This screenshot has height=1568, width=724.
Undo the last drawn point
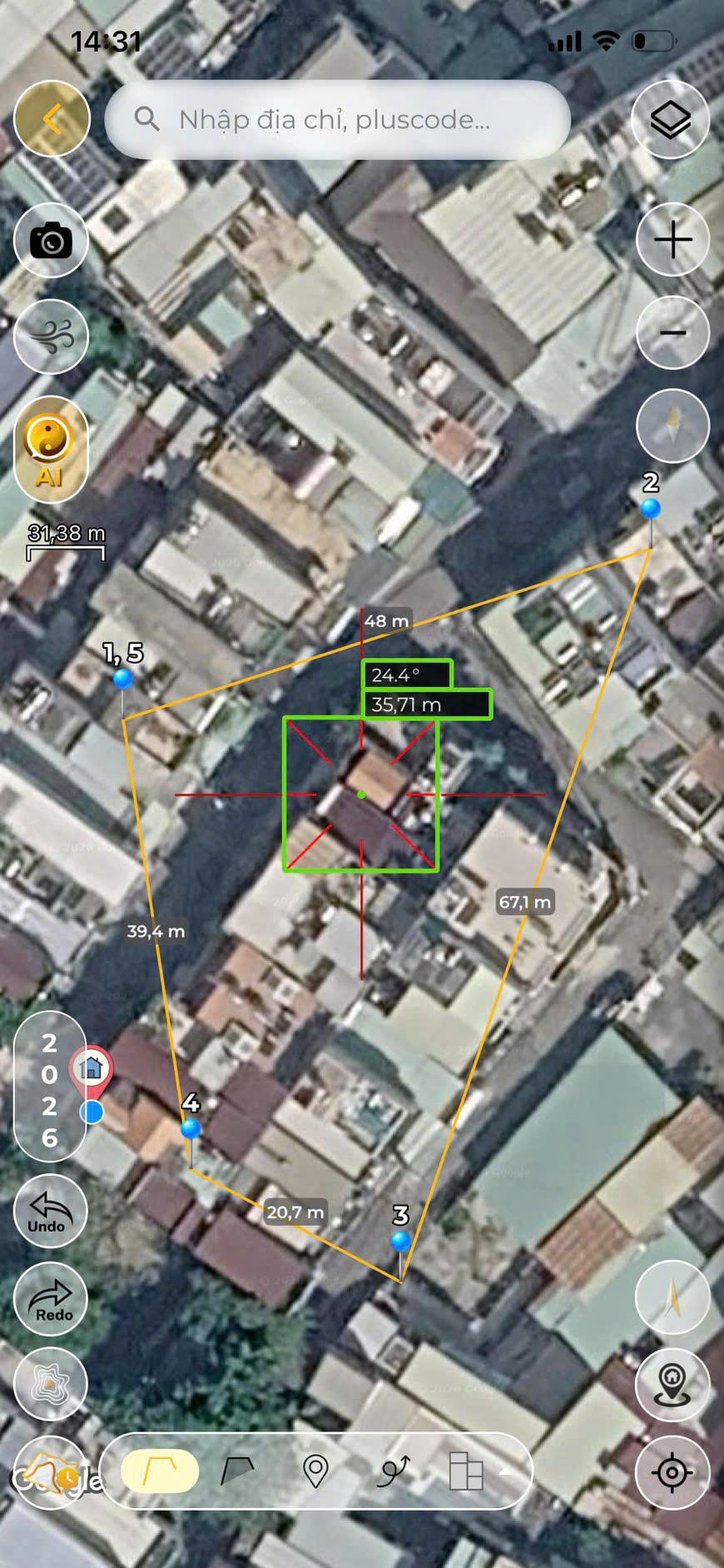tap(50, 1211)
